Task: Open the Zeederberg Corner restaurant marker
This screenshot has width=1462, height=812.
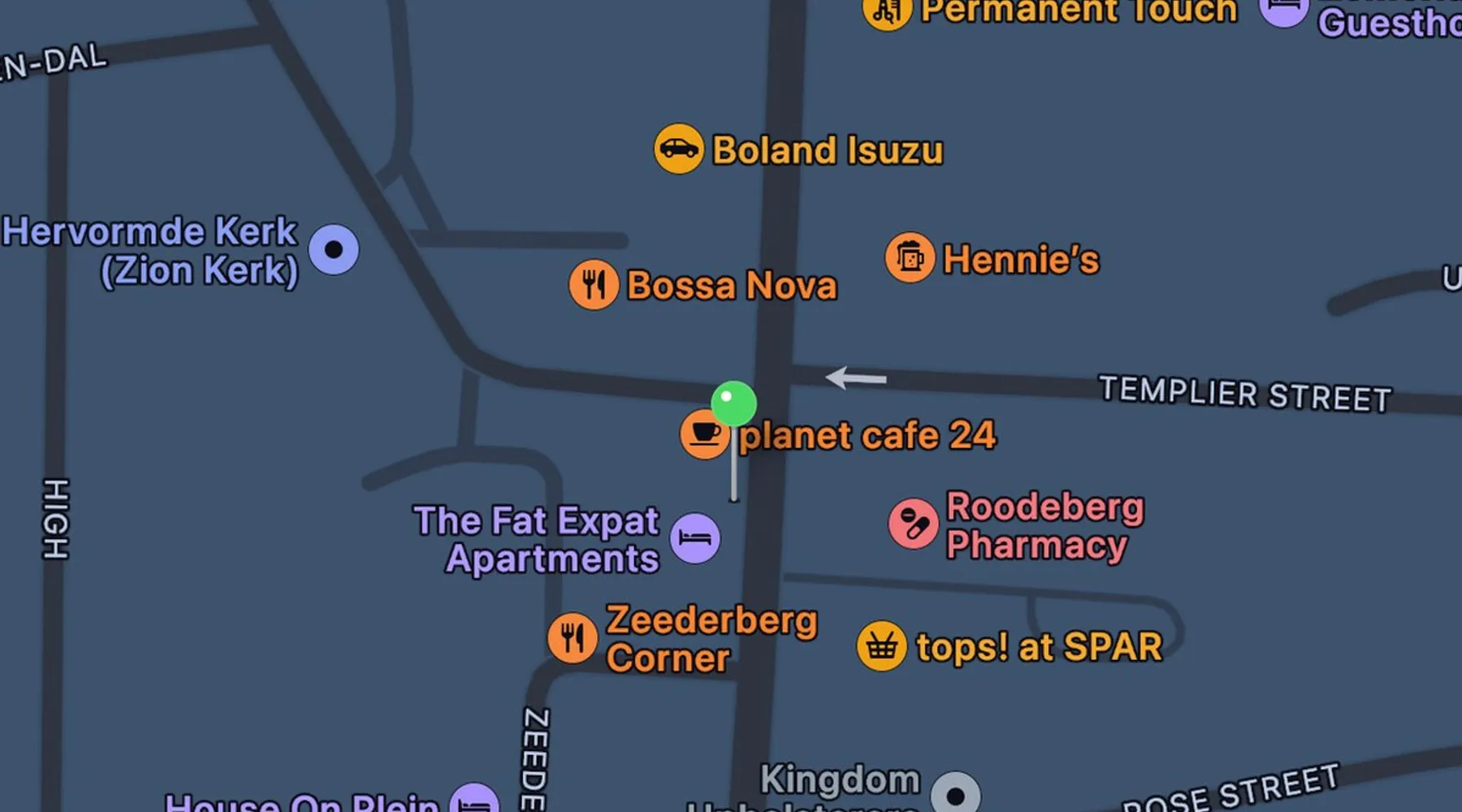Action: [x=573, y=637]
